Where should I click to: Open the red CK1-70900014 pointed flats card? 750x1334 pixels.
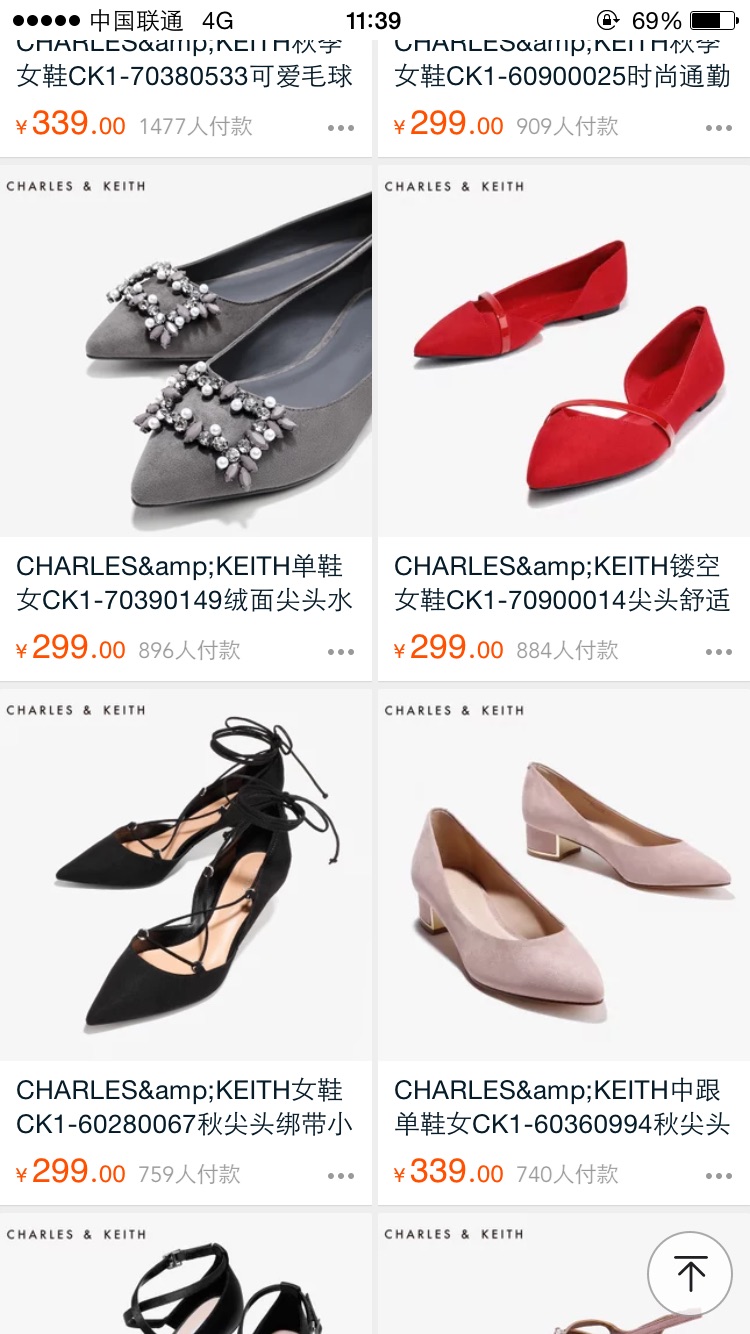(564, 422)
